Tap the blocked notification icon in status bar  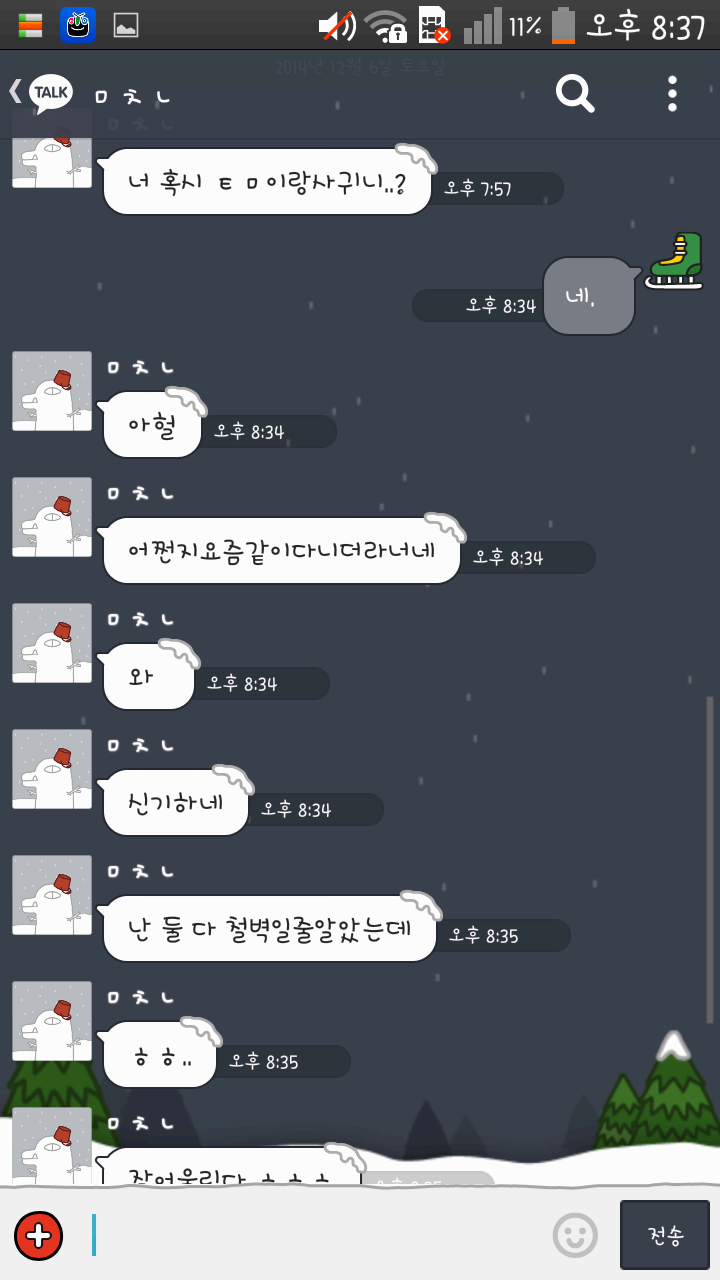(432, 24)
